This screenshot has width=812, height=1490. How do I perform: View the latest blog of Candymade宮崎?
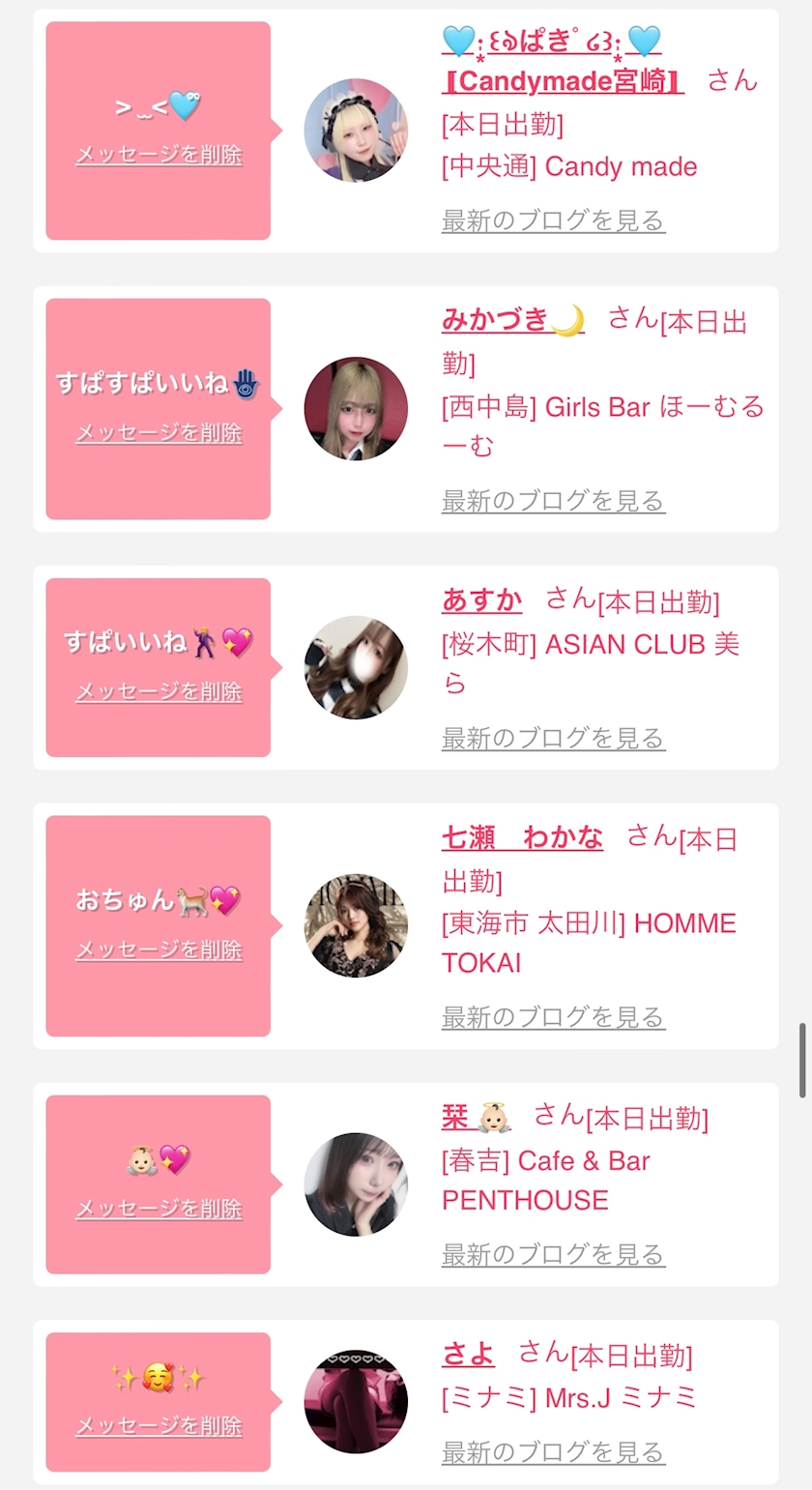(x=553, y=220)
